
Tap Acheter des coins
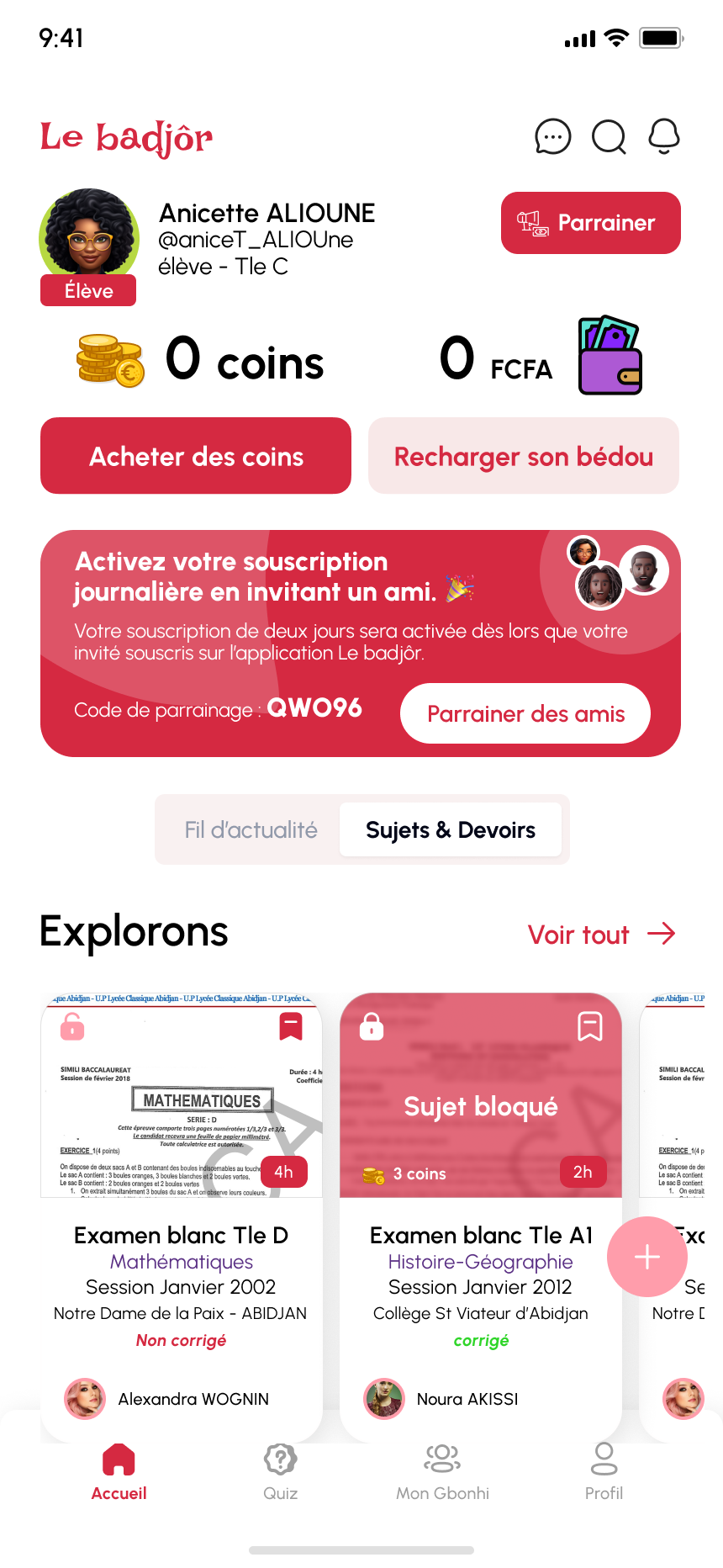click(196, 456)
